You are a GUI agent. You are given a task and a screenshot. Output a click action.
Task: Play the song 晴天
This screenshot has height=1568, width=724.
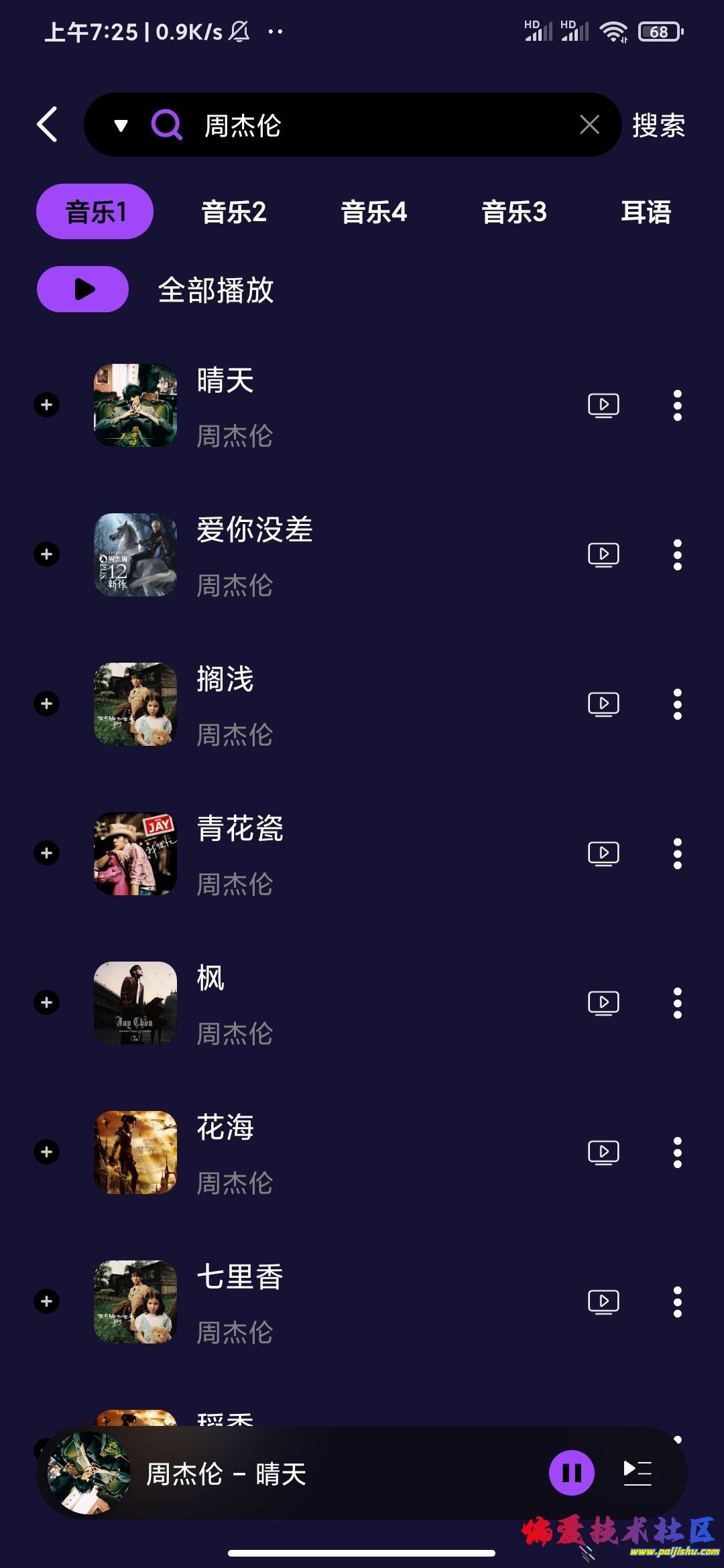coord(225,381)
